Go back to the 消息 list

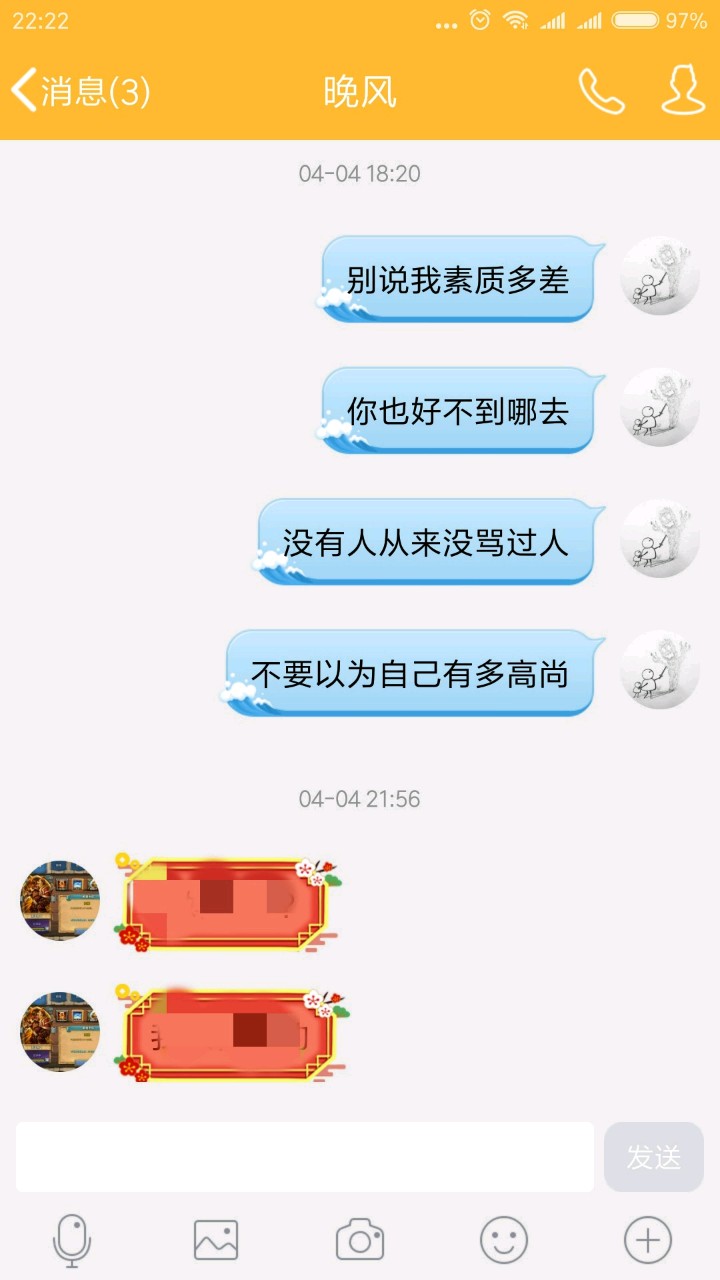(80, 92)
